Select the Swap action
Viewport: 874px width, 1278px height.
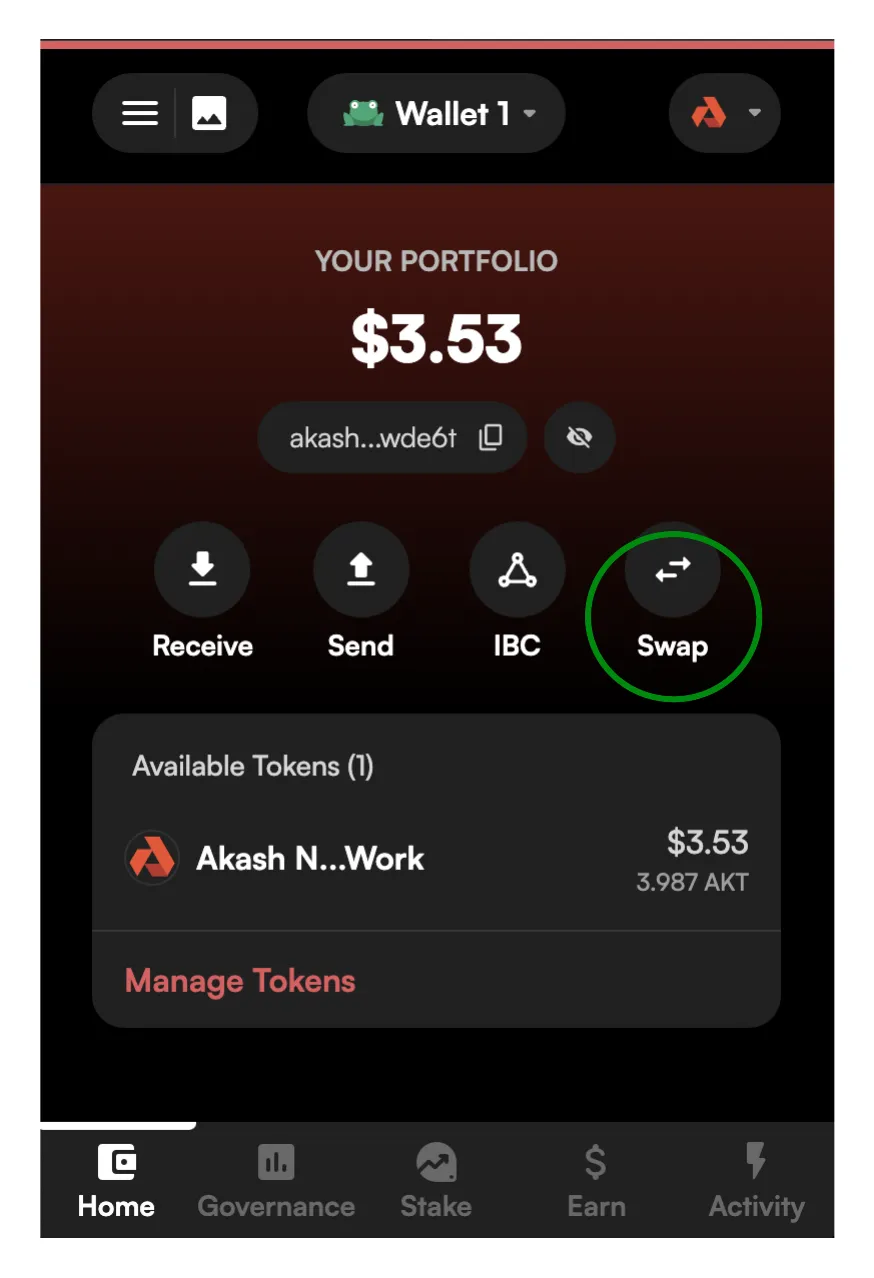672,571
